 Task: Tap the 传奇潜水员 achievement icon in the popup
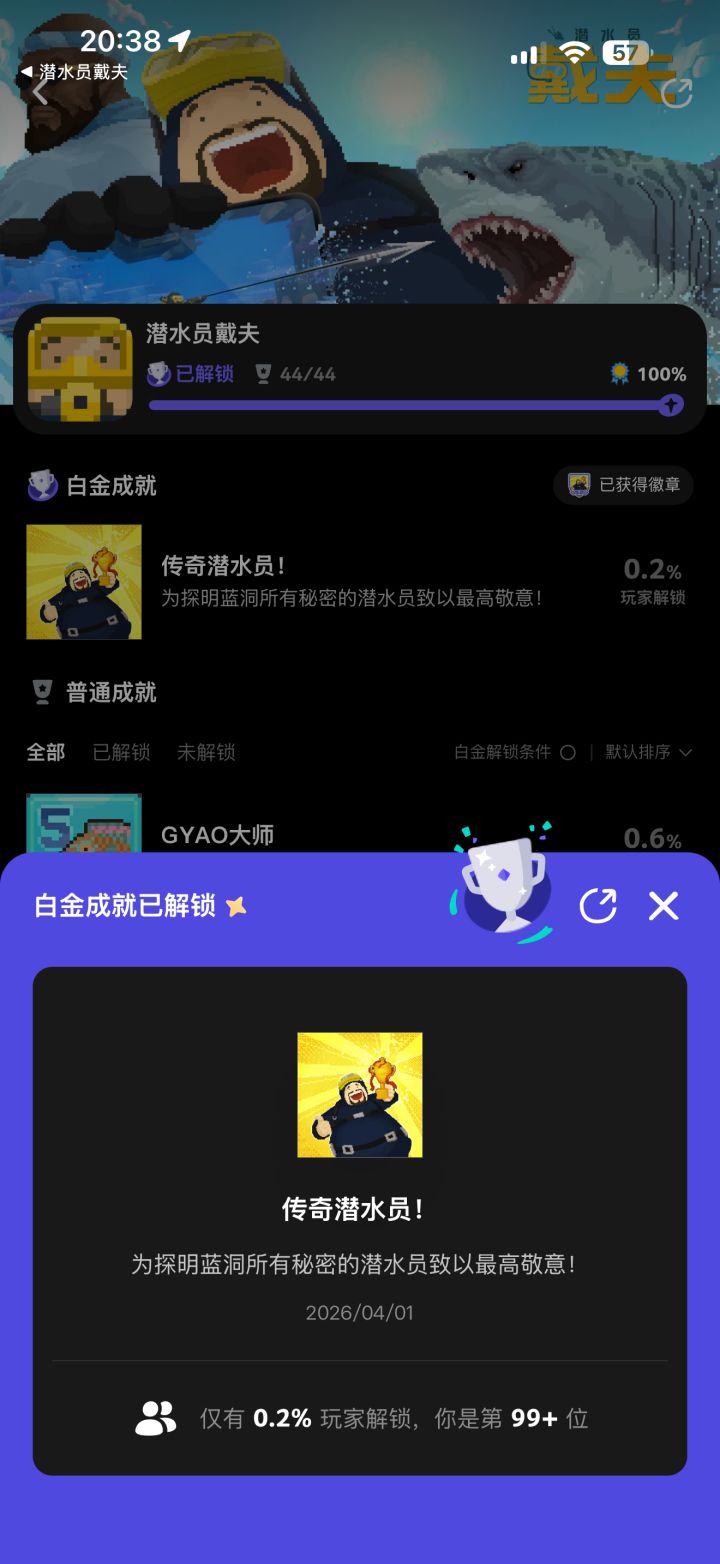360,1095
